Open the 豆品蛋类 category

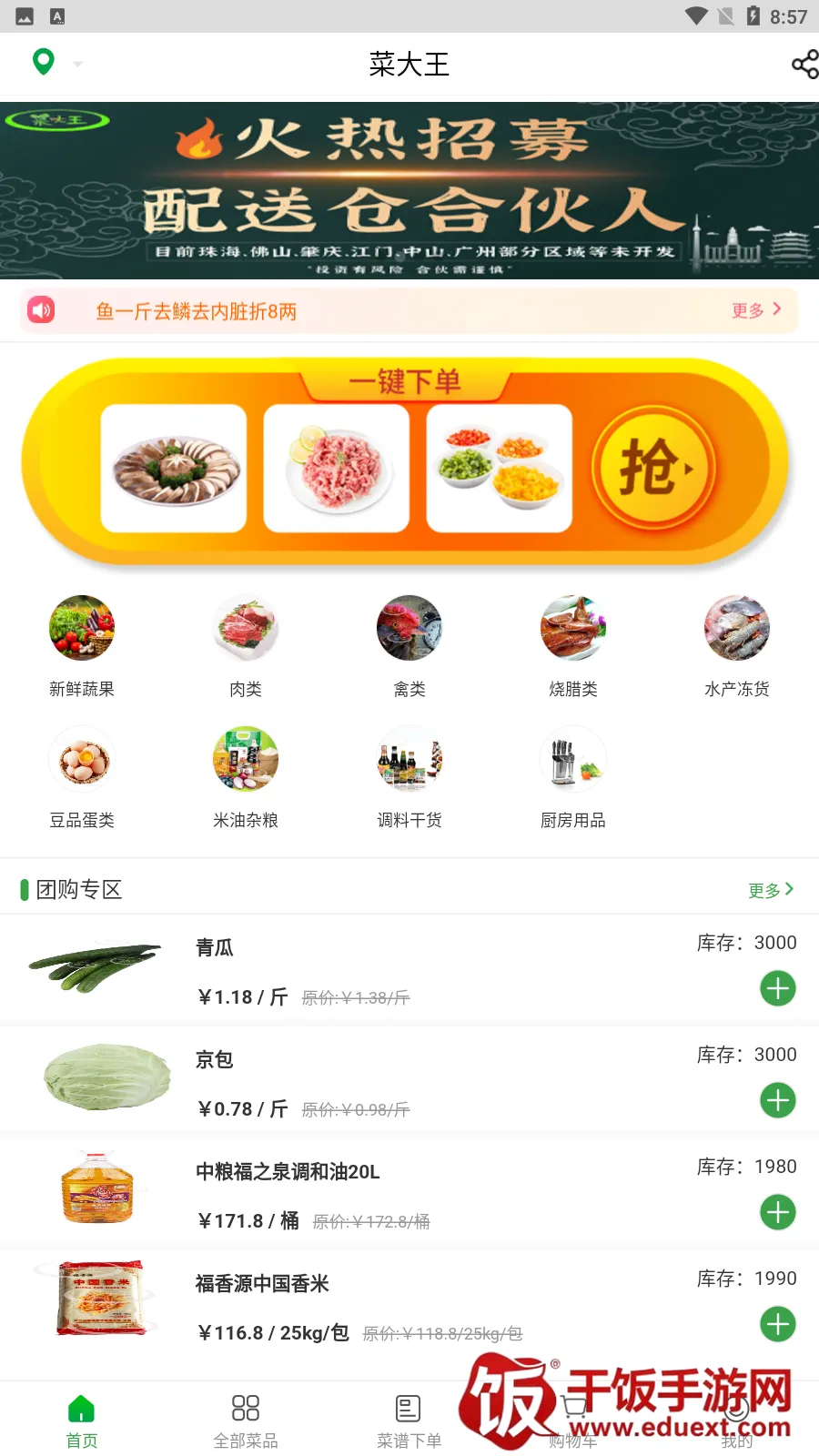pyautogui.click(x=82, y=777)
